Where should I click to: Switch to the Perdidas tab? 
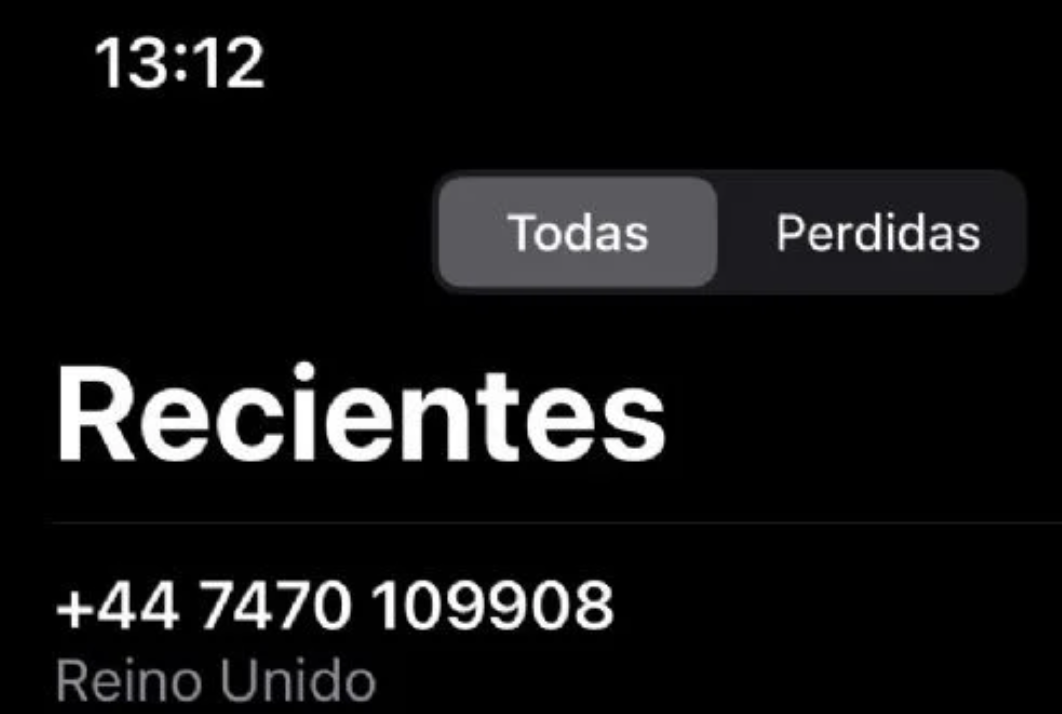pos(877,233)
